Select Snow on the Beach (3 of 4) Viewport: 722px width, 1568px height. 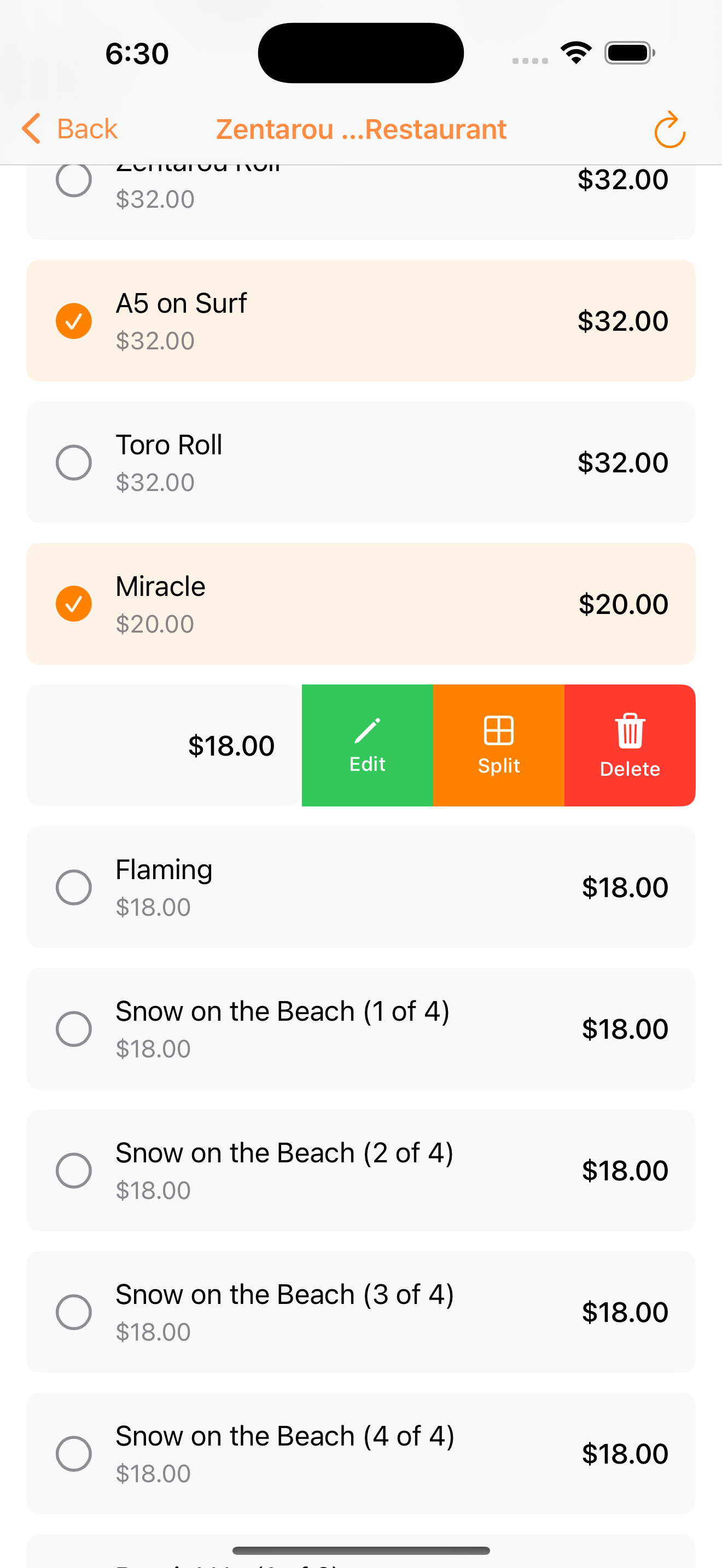coord(74,1311)
